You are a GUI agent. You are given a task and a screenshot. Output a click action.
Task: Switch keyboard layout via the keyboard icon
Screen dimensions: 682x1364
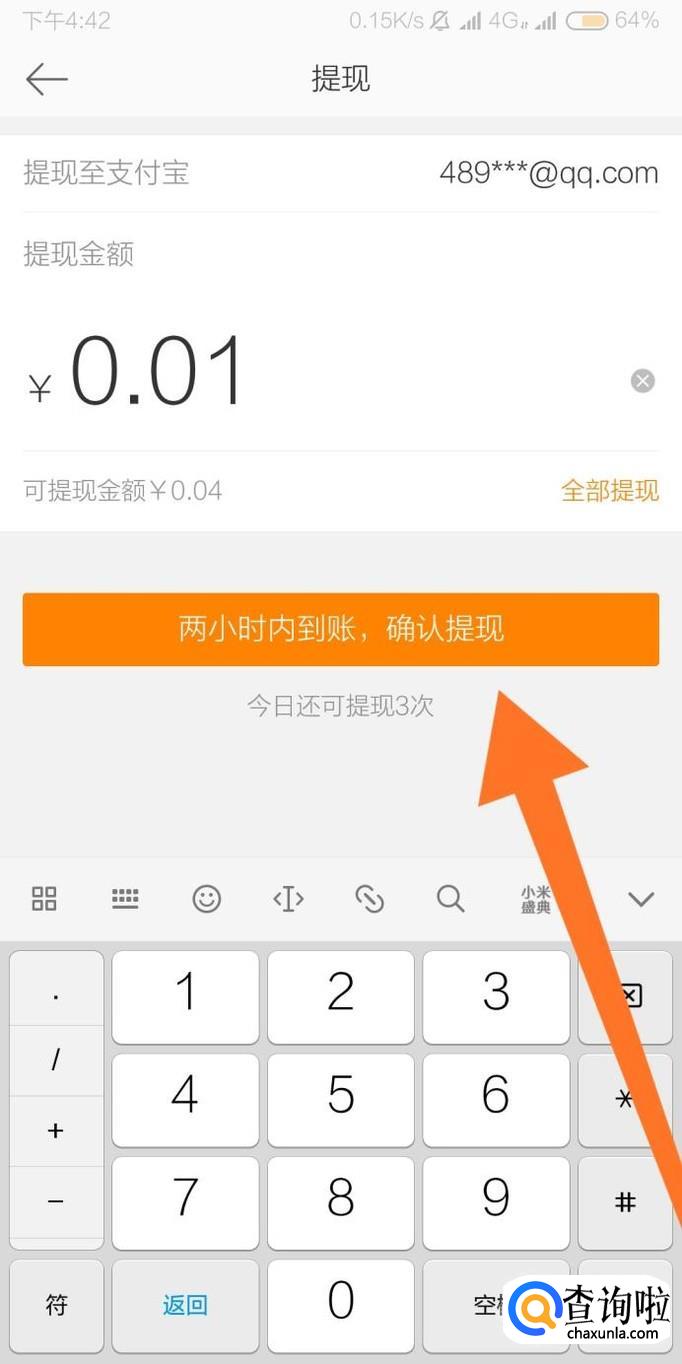point(125,899)
